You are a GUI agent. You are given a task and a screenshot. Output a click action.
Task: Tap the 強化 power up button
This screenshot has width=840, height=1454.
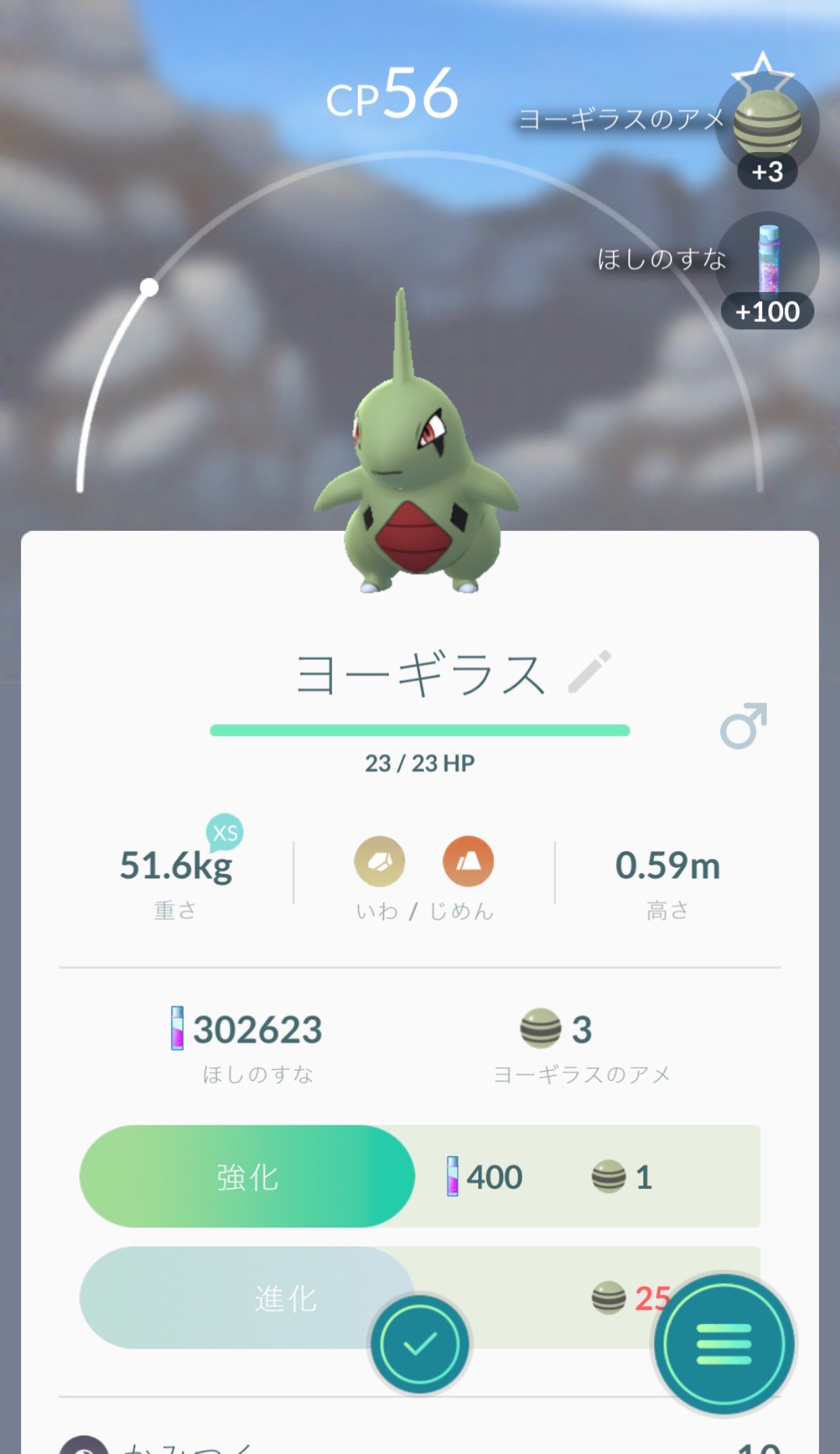[247, 1177]
